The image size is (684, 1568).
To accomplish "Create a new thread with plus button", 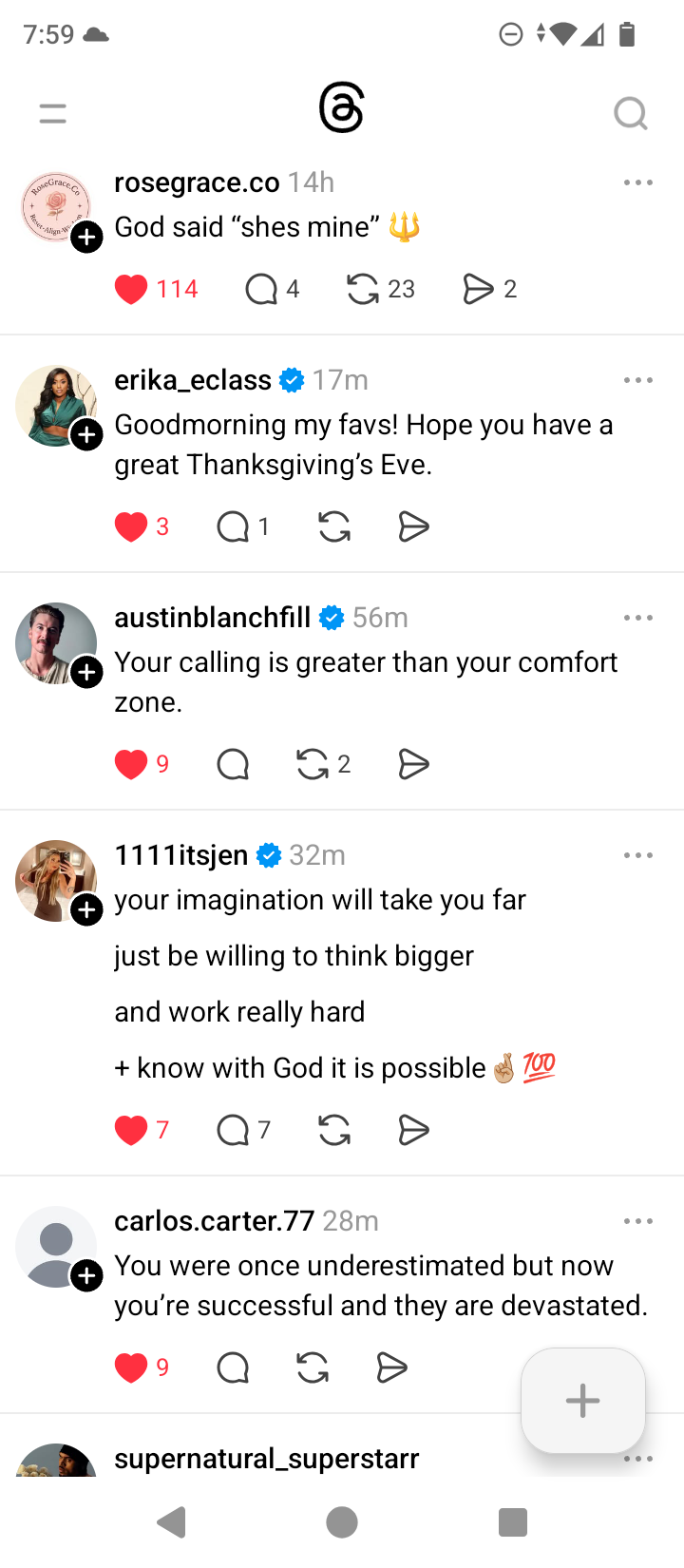I will 582,1400.
